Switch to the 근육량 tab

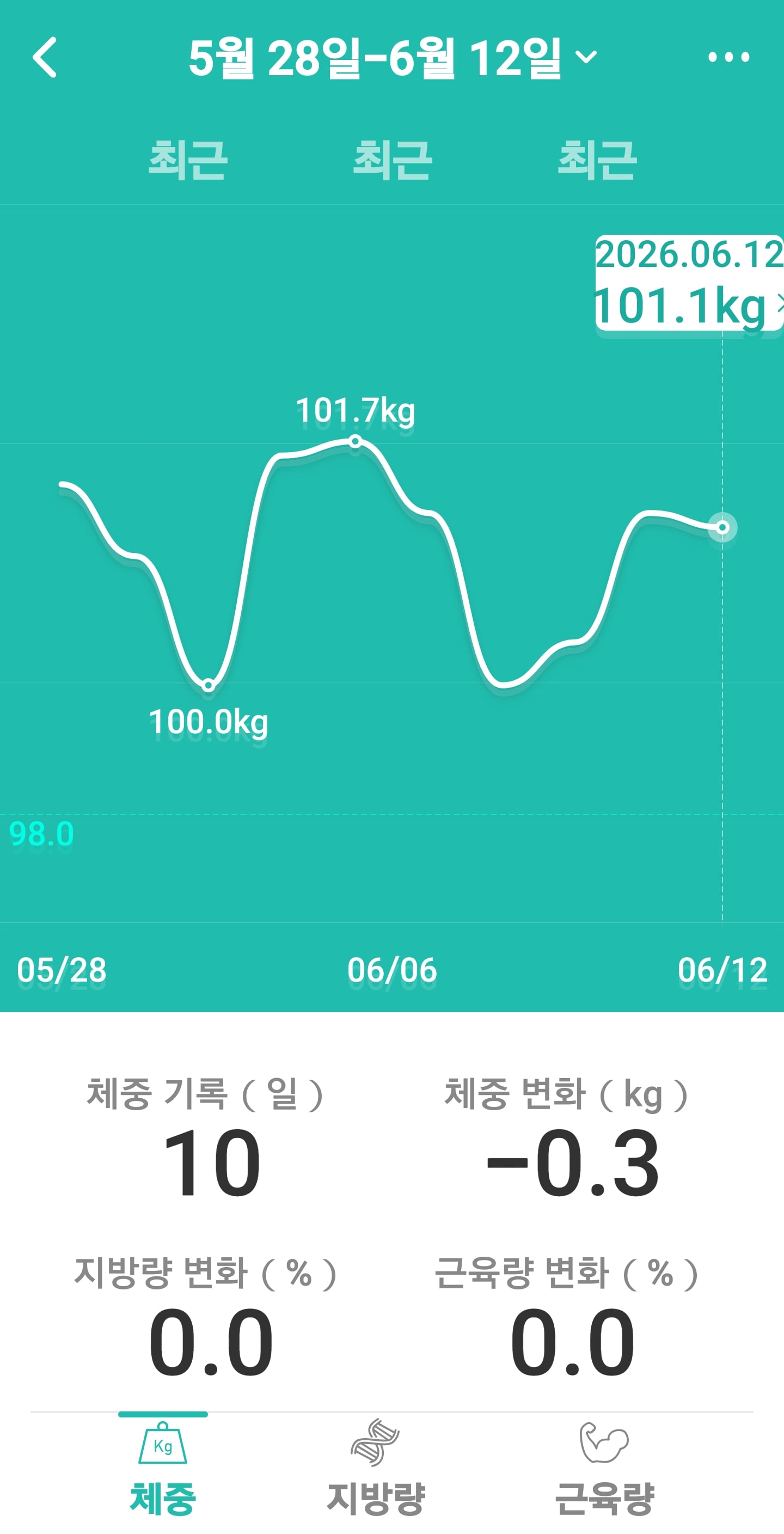click(604, 1469)
